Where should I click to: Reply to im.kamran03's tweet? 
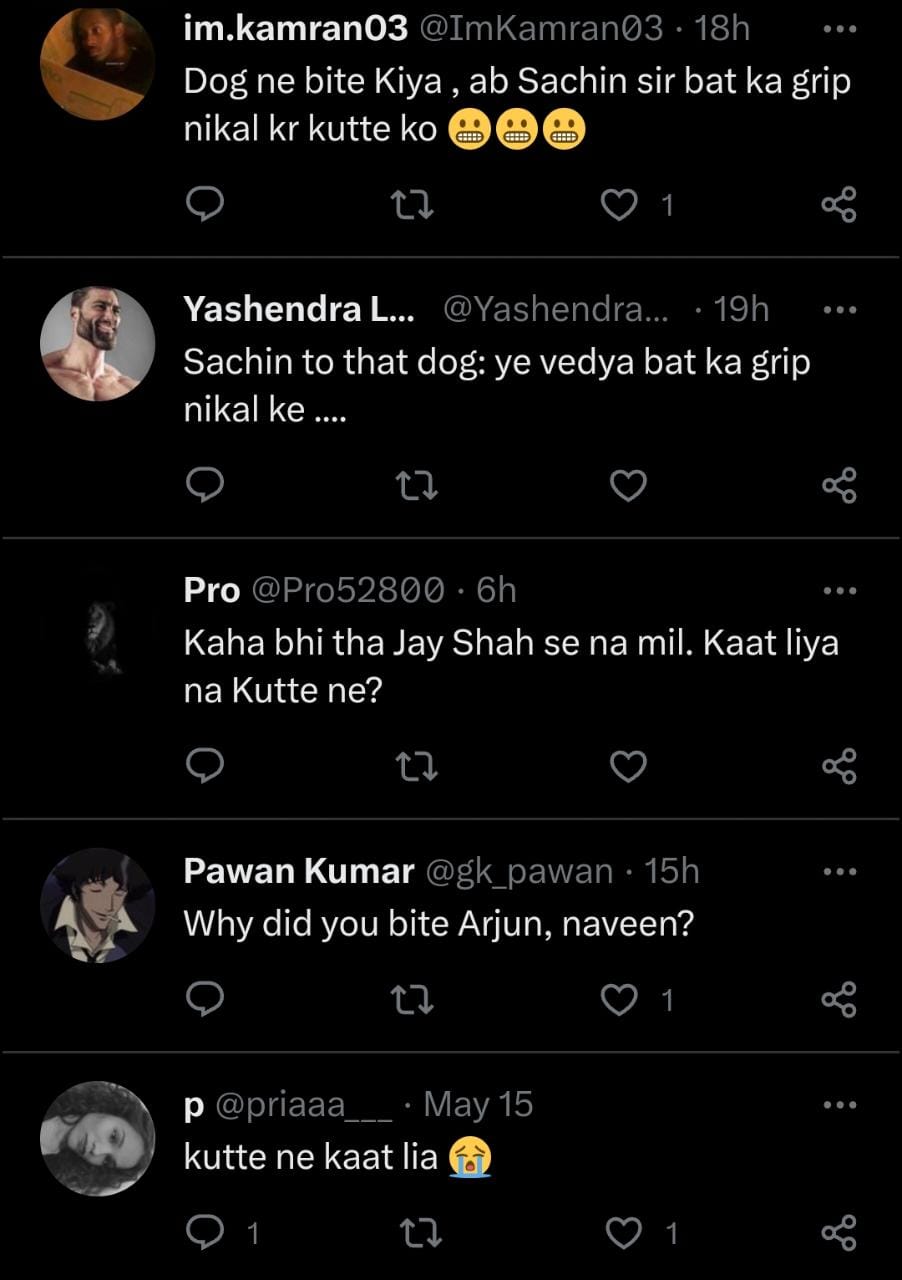pos(205,205)
